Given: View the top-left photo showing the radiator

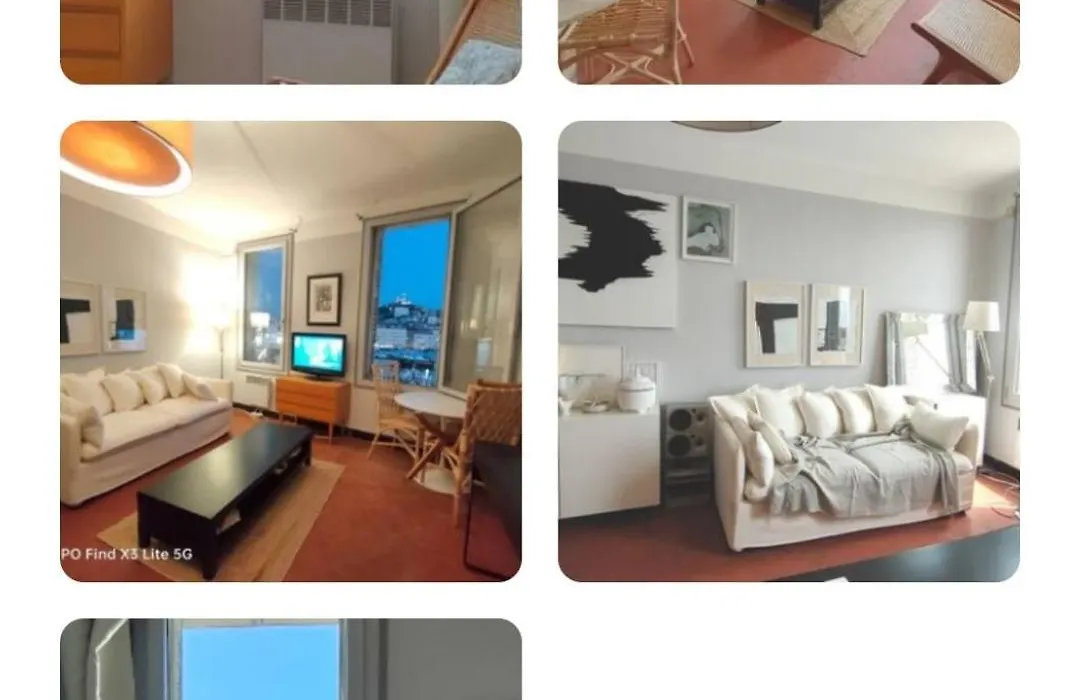Looking at the screenshot, I should coord(290,41).
